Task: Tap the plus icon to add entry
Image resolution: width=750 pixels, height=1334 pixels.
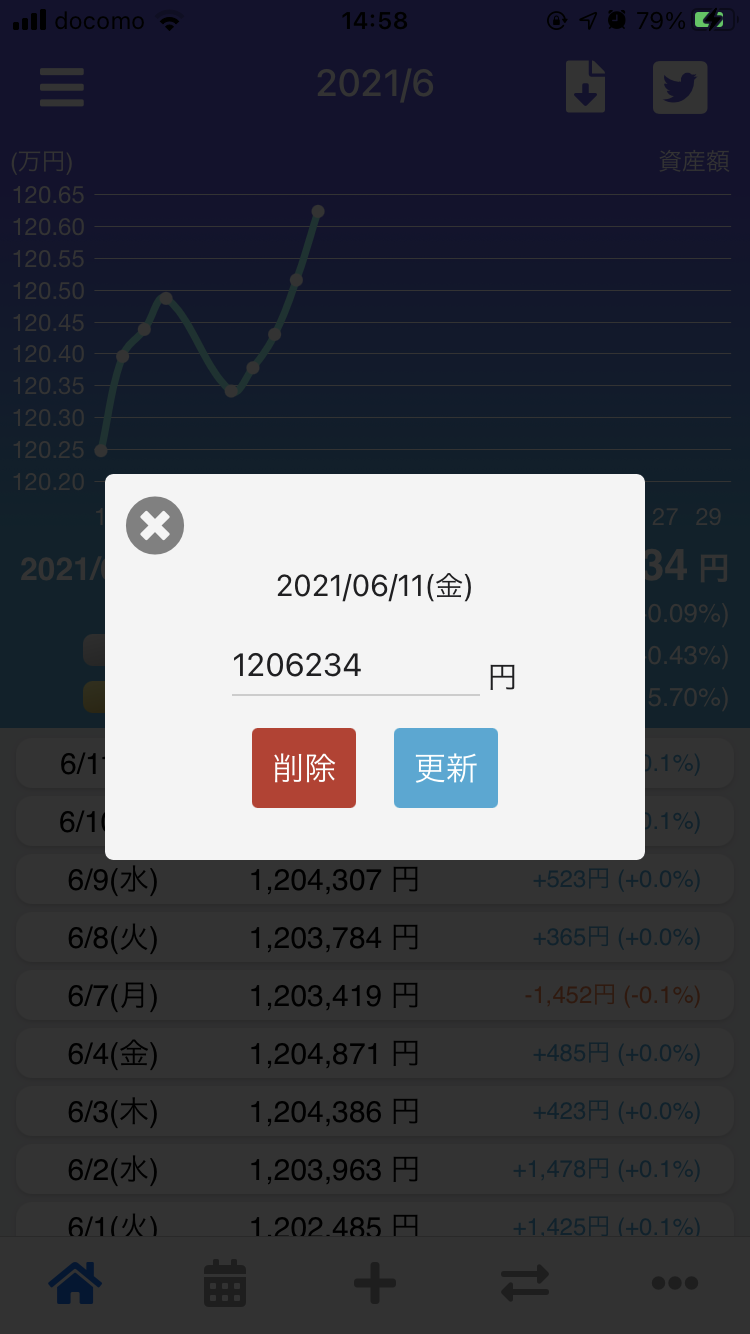Action: [375, 1283]
